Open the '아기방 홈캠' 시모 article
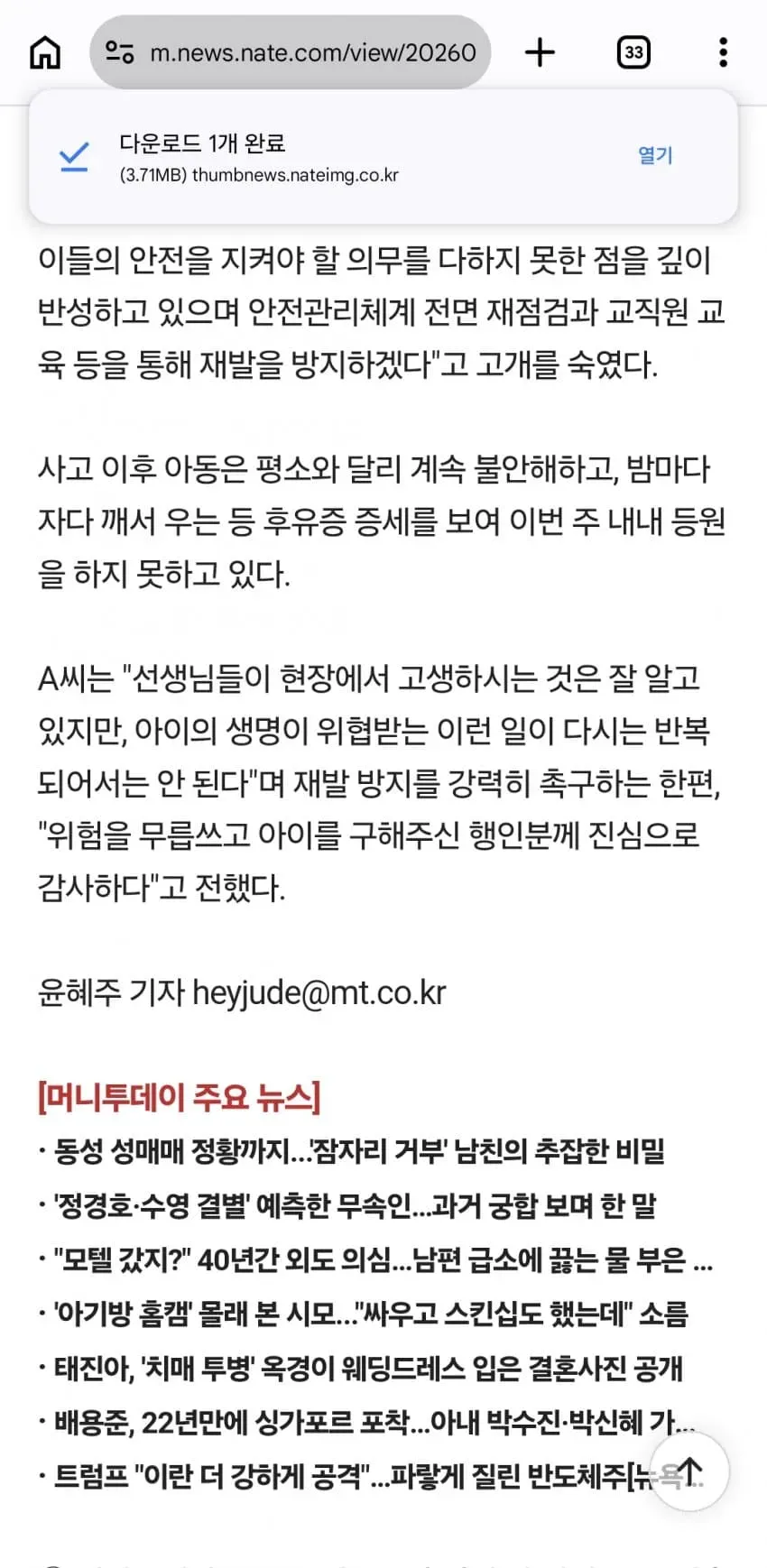The image size is (767, 1568). pos(372,1314)
